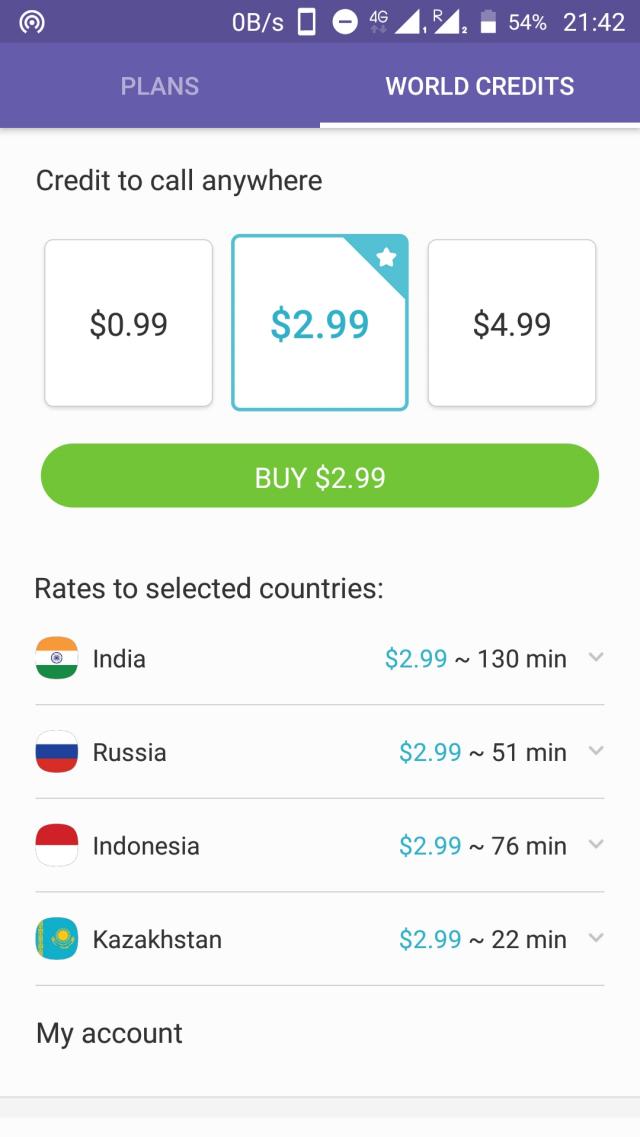Screen dimensions: 640x1137
Task: Switch to the World Credits tab
Action: coord(480,86)
